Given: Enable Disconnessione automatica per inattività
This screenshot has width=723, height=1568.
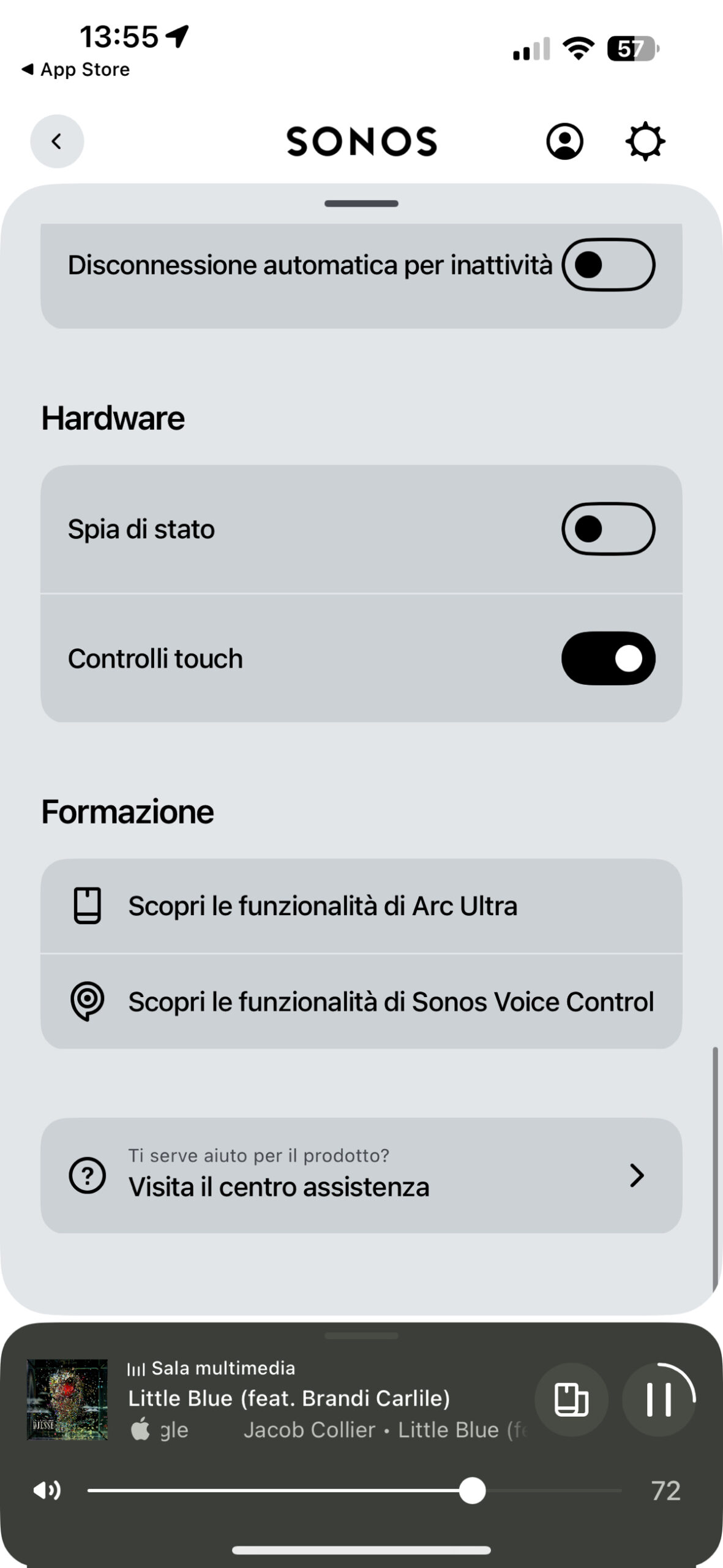Looking at the screenshot, I should pyautogui.click(x=608, y=265).
